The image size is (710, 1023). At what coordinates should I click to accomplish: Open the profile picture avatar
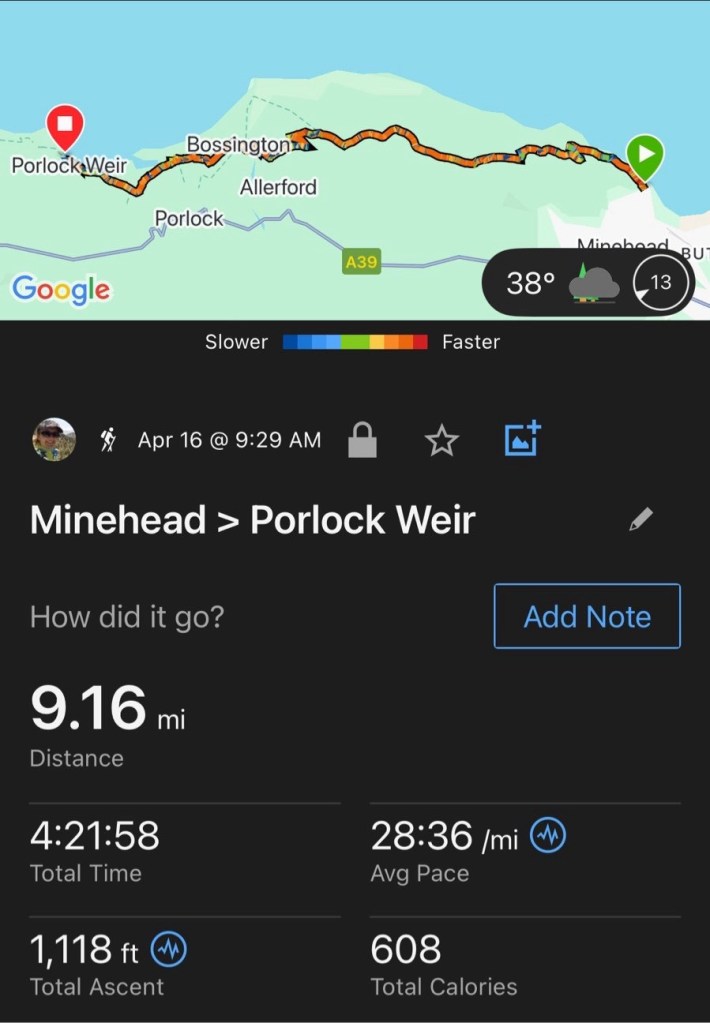pos(53,439)
